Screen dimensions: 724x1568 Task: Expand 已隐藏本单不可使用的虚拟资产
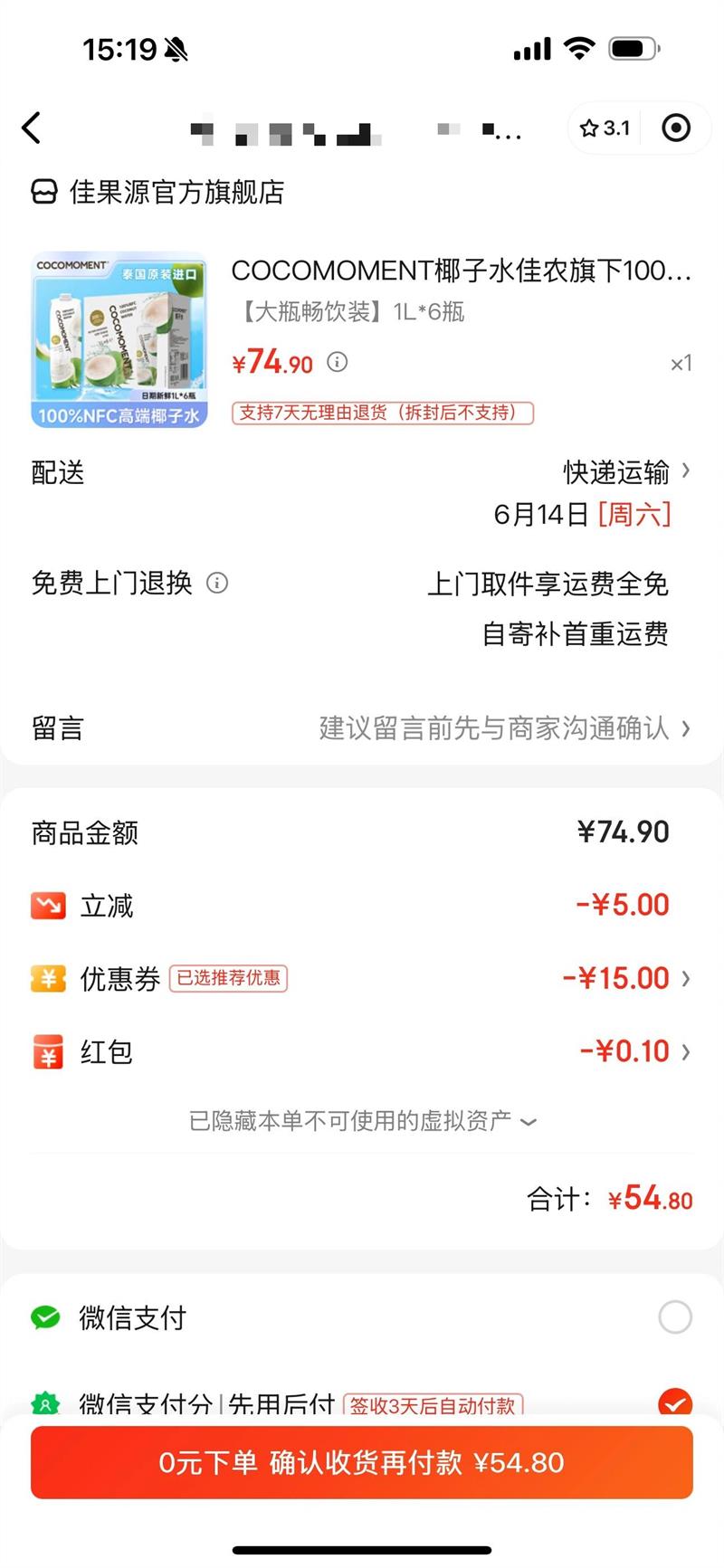(362, 1121)
